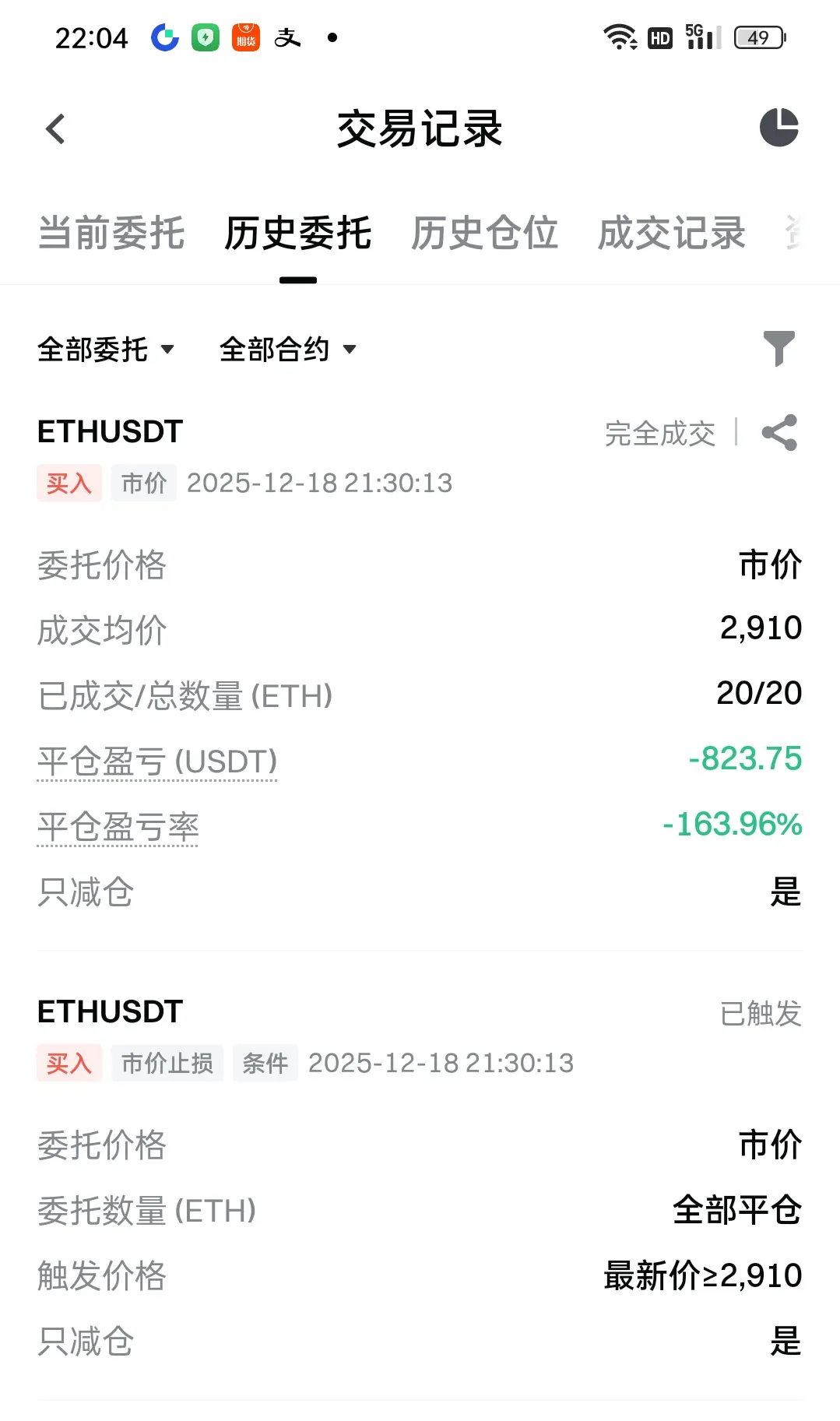Go back from 交易记录 page
The width and height of the screenshot is (840, 1421).
pyautogui.click(x=55, y=129)
